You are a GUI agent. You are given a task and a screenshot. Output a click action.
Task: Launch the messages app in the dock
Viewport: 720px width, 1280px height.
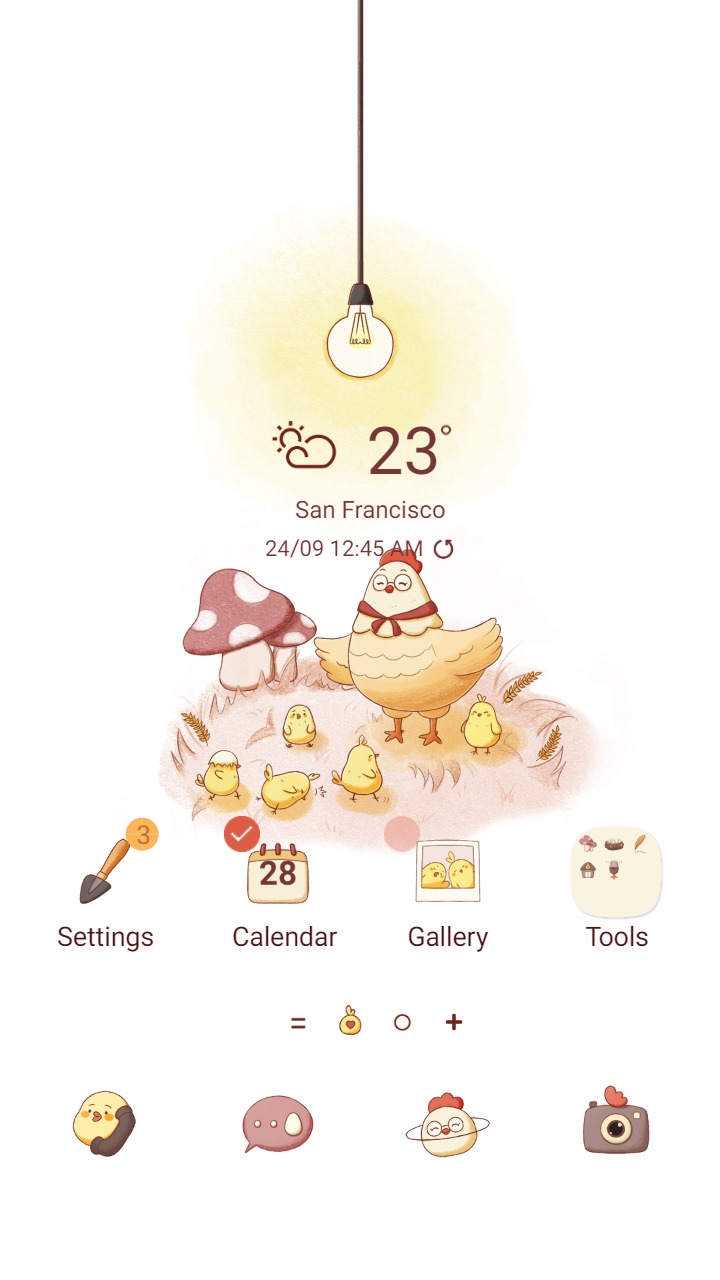278,1123
